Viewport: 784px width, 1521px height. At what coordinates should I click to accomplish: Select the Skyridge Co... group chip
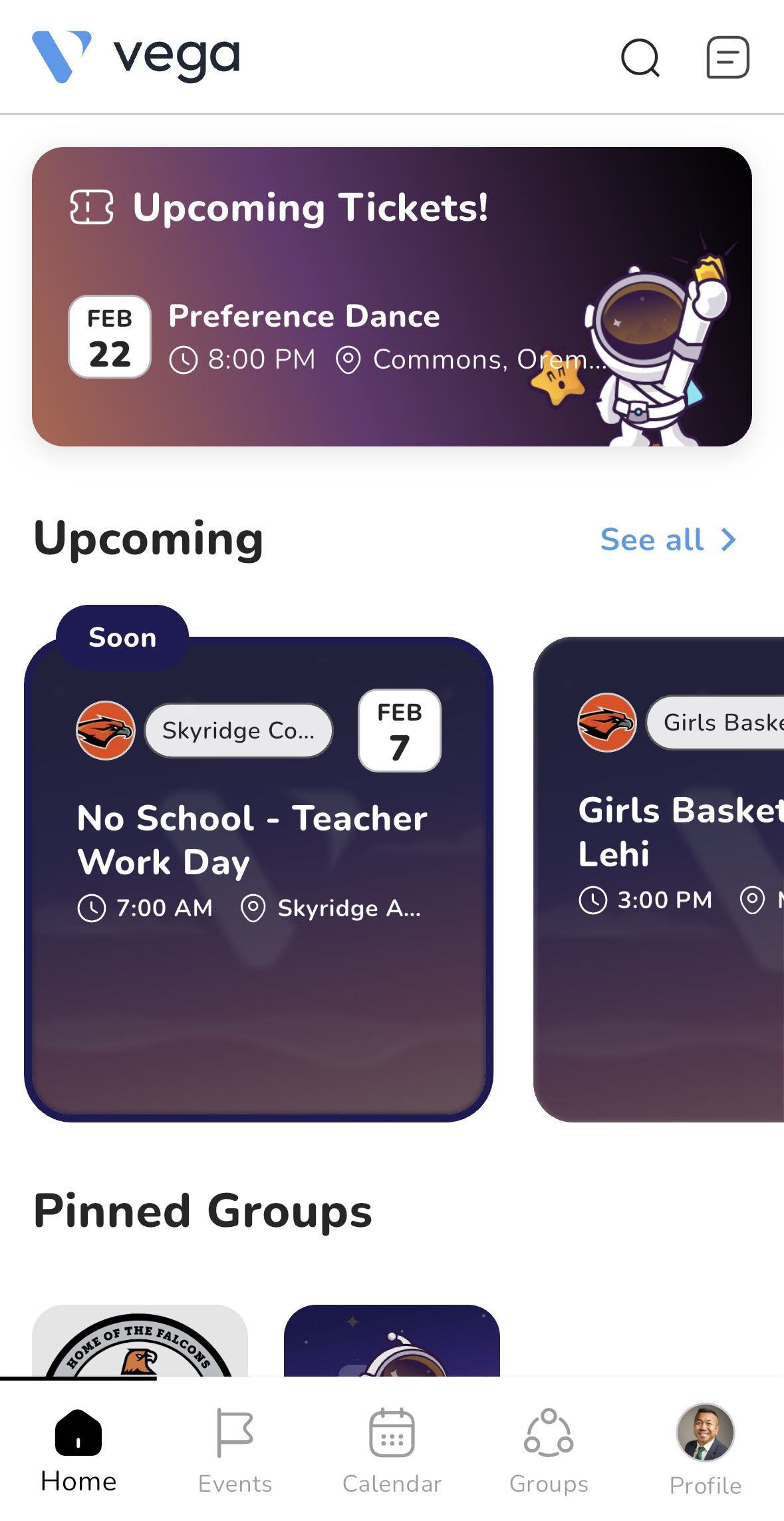coord(239,731)
